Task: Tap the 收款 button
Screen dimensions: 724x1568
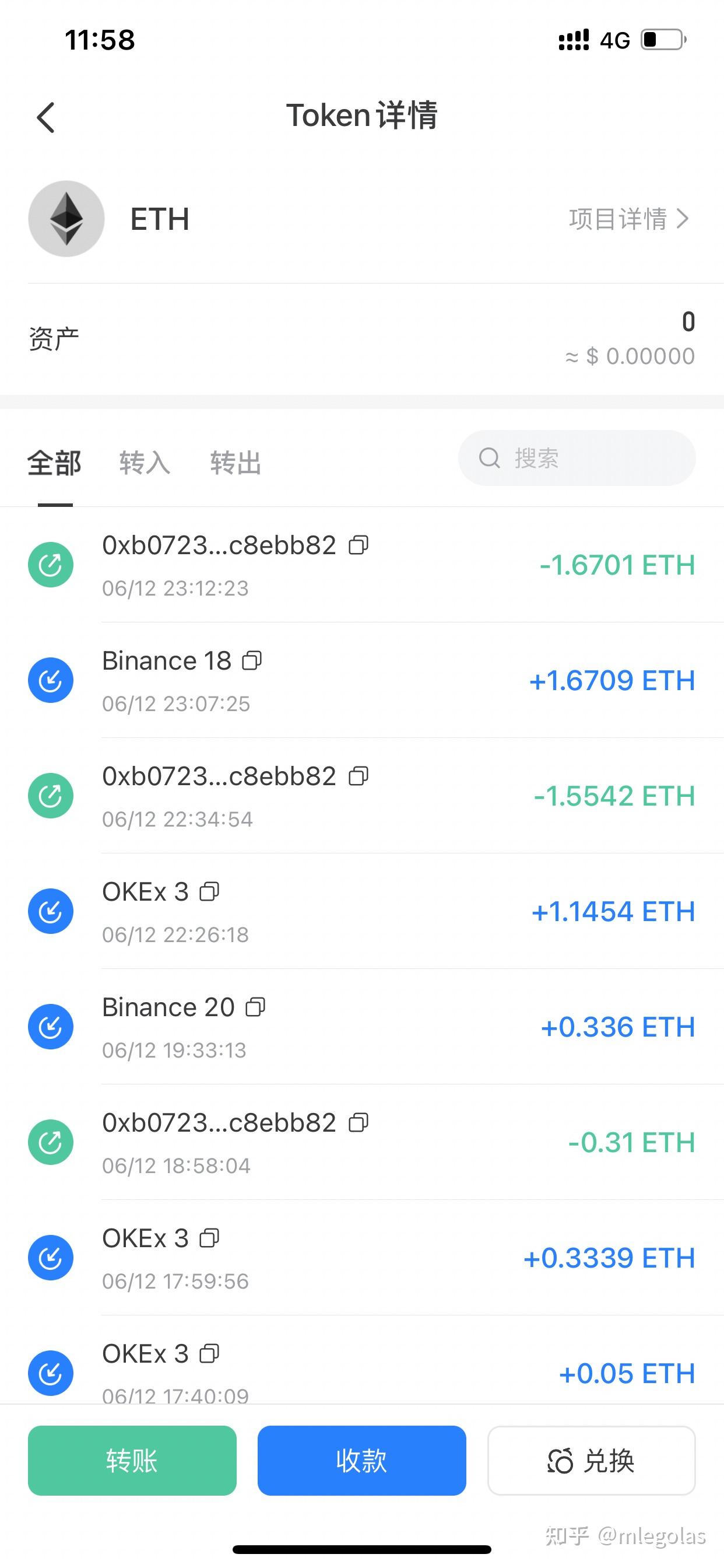Action: [x=361, y=1460]
